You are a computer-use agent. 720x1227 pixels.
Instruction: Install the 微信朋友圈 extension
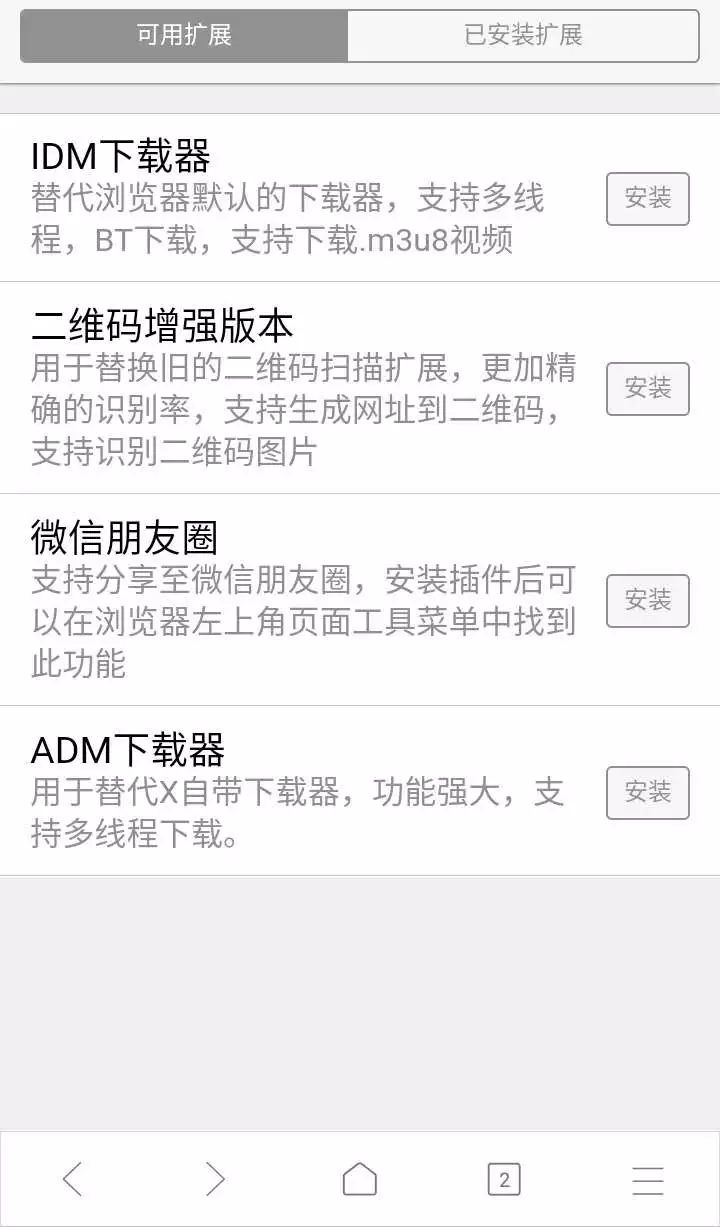point(647,600)
